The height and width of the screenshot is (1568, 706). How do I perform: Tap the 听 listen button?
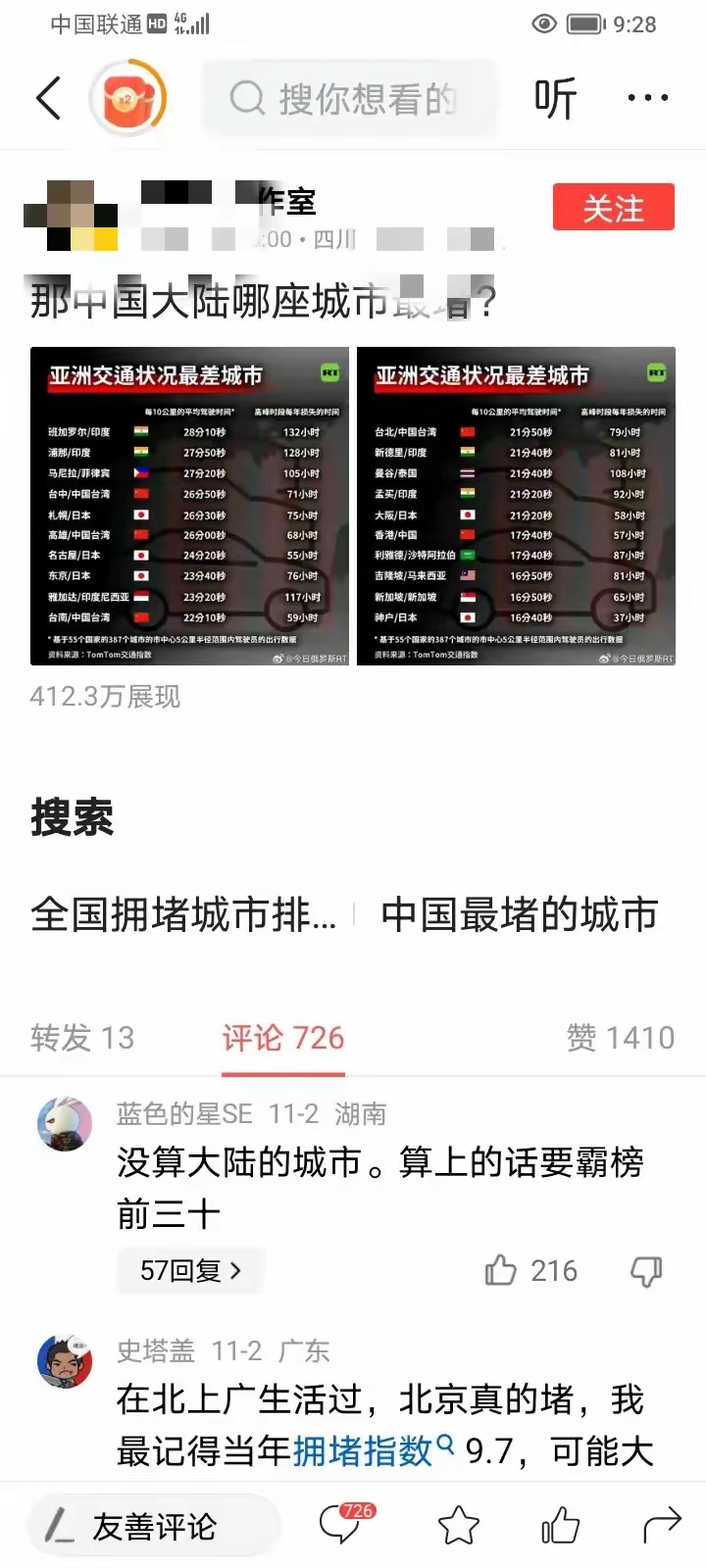point(555,98)
